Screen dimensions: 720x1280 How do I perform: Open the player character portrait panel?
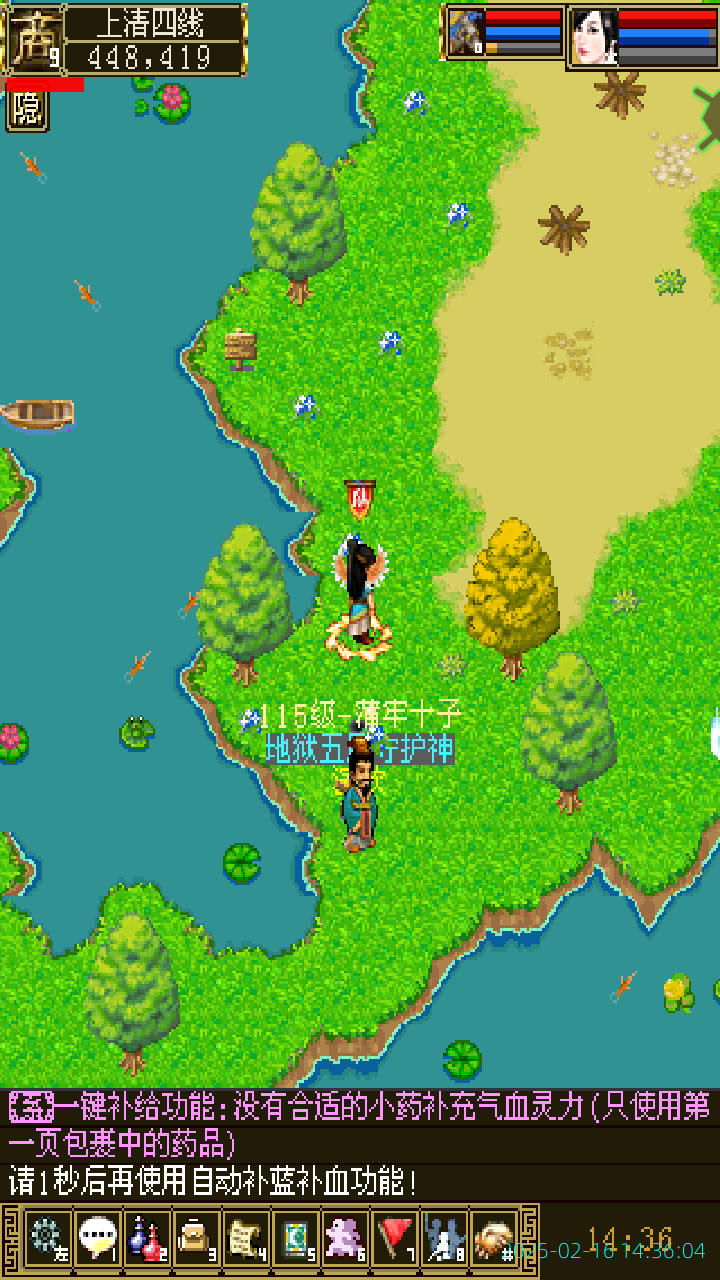(643, 37)
